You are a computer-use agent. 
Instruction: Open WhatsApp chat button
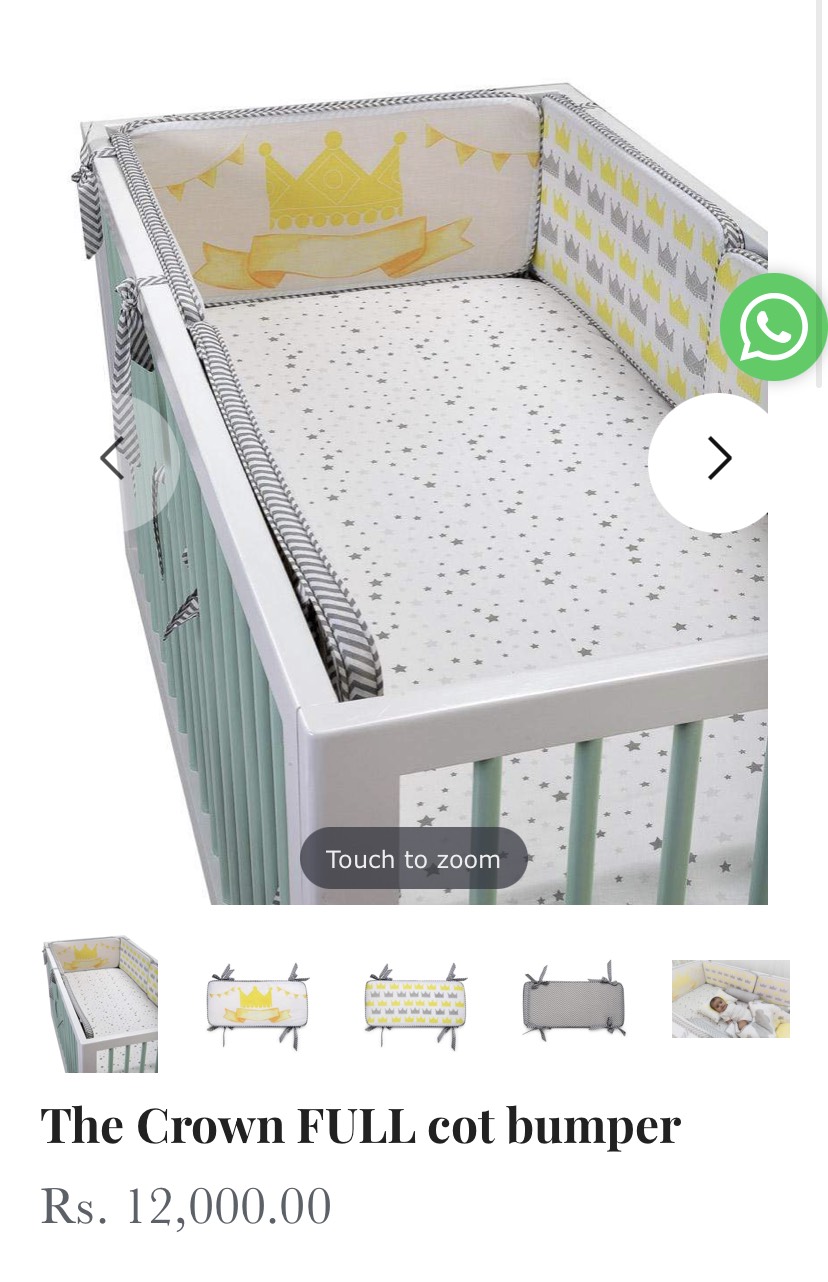774,327
